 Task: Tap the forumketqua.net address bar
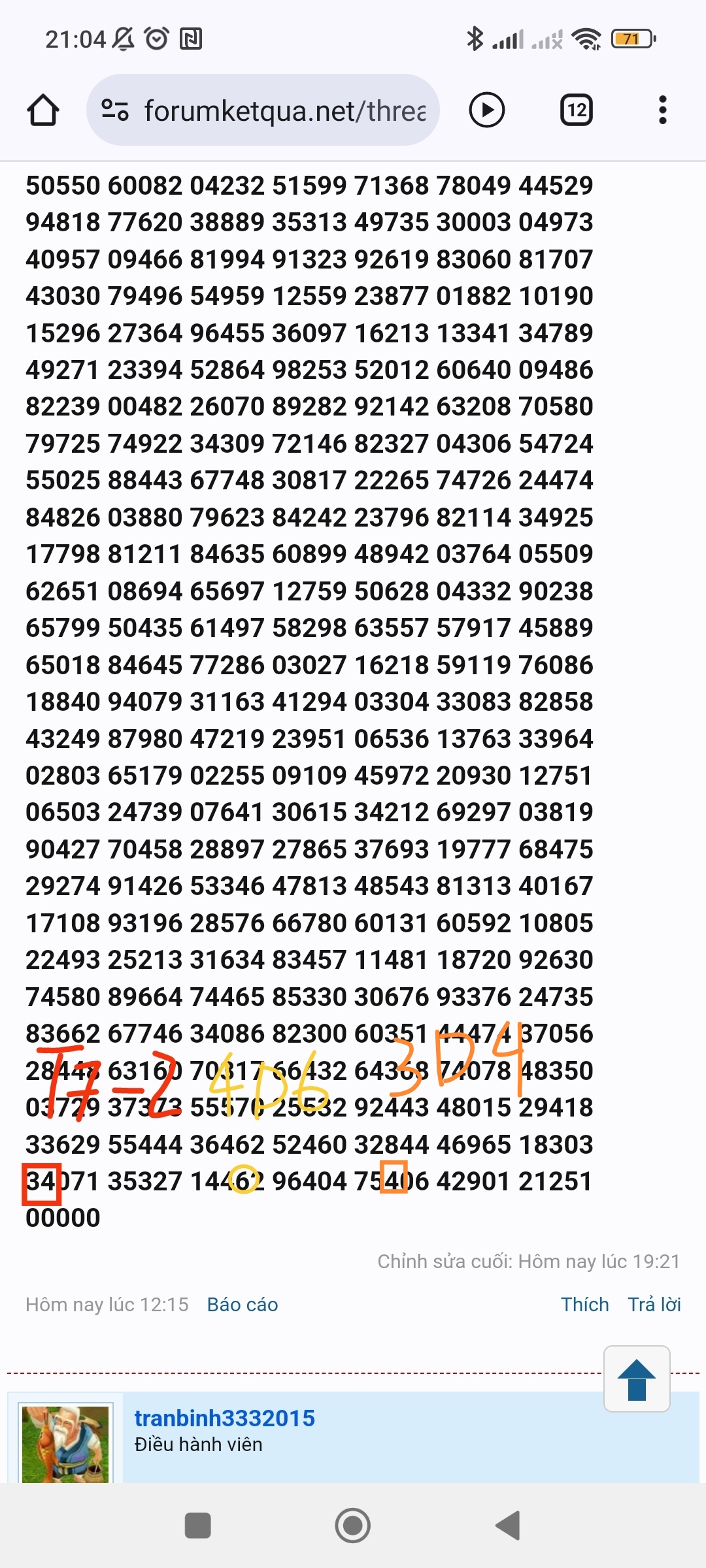click(263, 110)
